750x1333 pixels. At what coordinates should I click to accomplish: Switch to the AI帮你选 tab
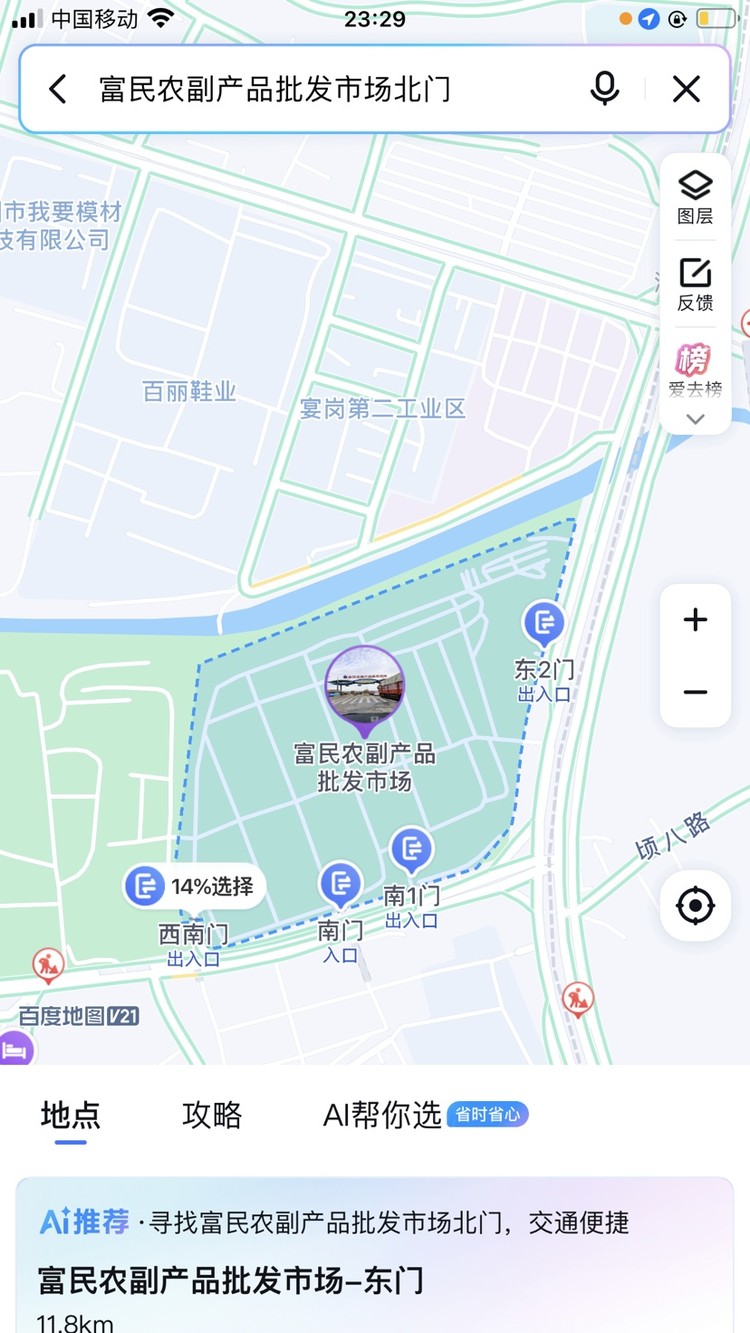pyautogui.click(x=382, y=1115)
